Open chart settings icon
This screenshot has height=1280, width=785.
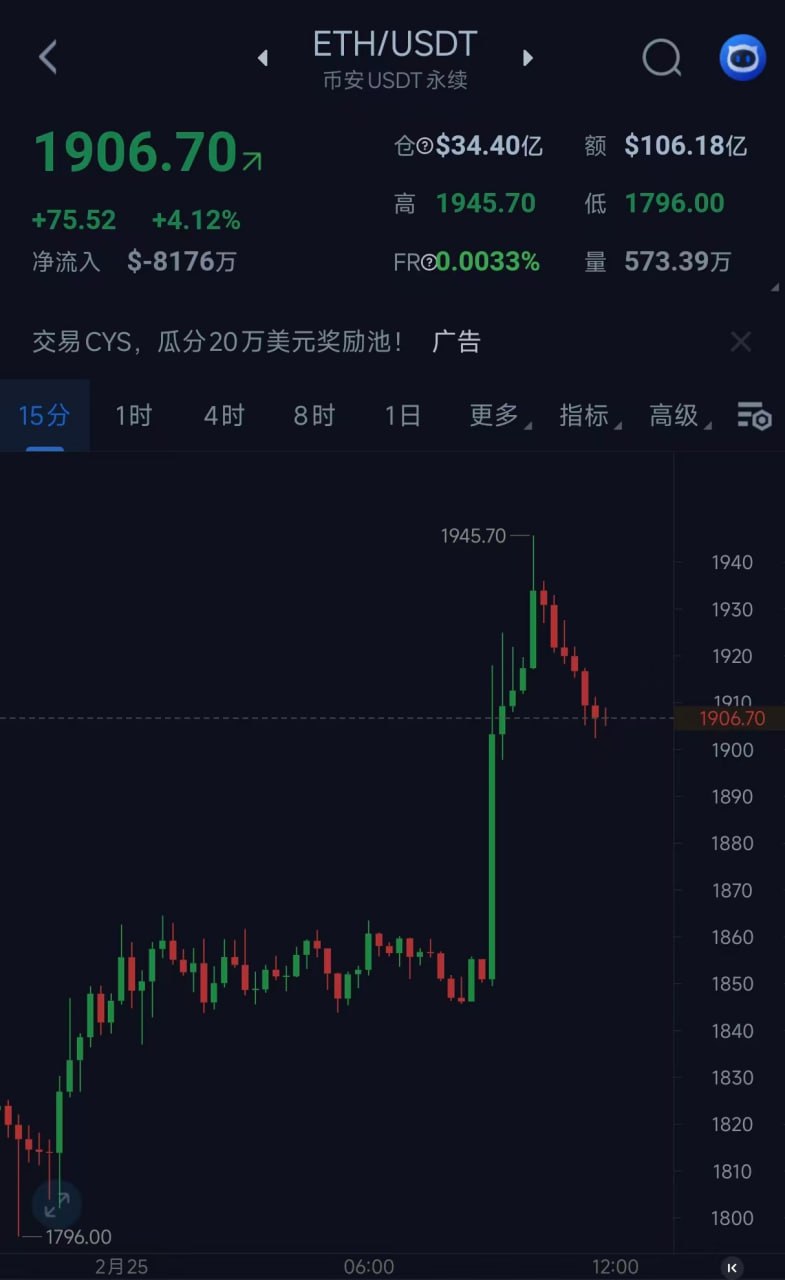click(754, 416)
